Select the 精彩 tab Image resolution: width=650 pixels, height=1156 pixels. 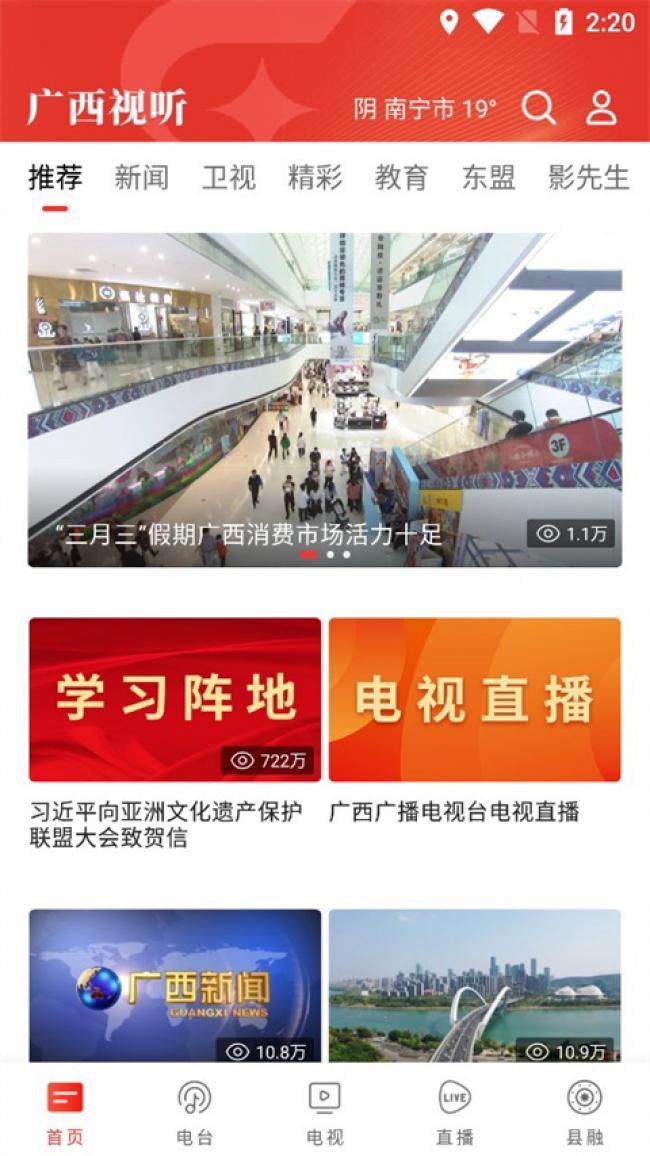[x=315, y=178]
